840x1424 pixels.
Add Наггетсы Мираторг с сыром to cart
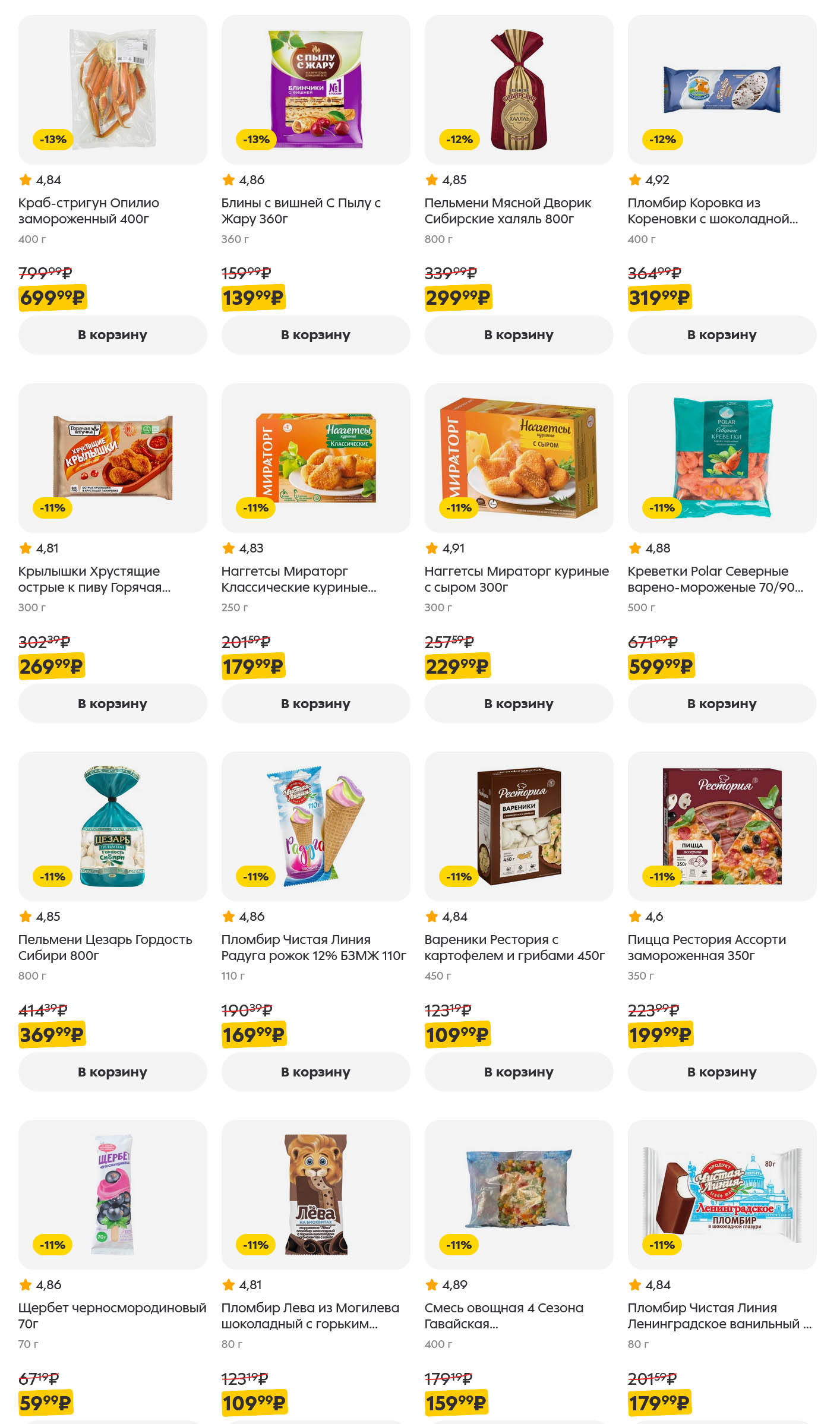(x=519, y=703)
